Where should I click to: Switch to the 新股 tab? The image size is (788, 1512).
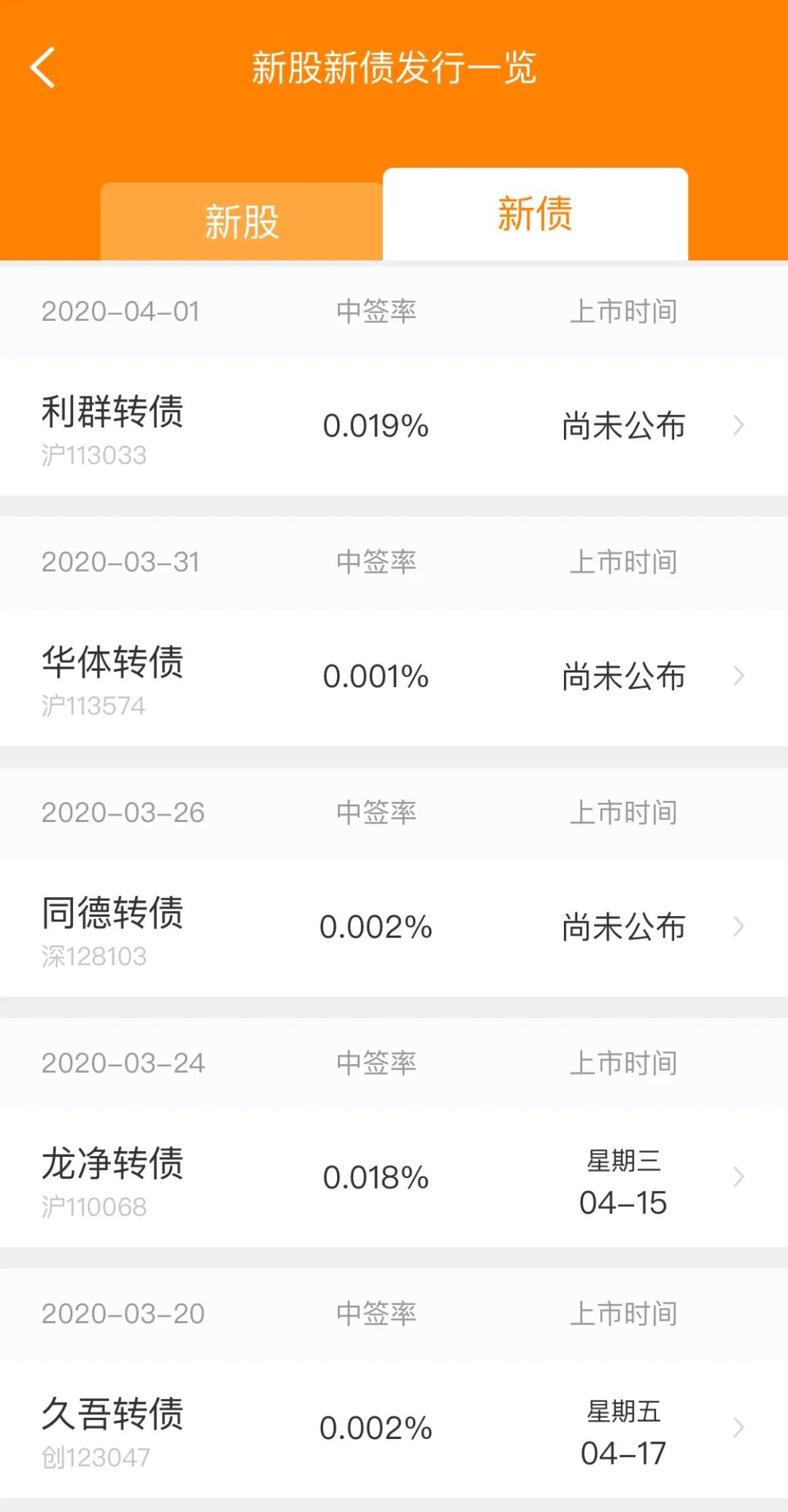(x=242, y=221)
